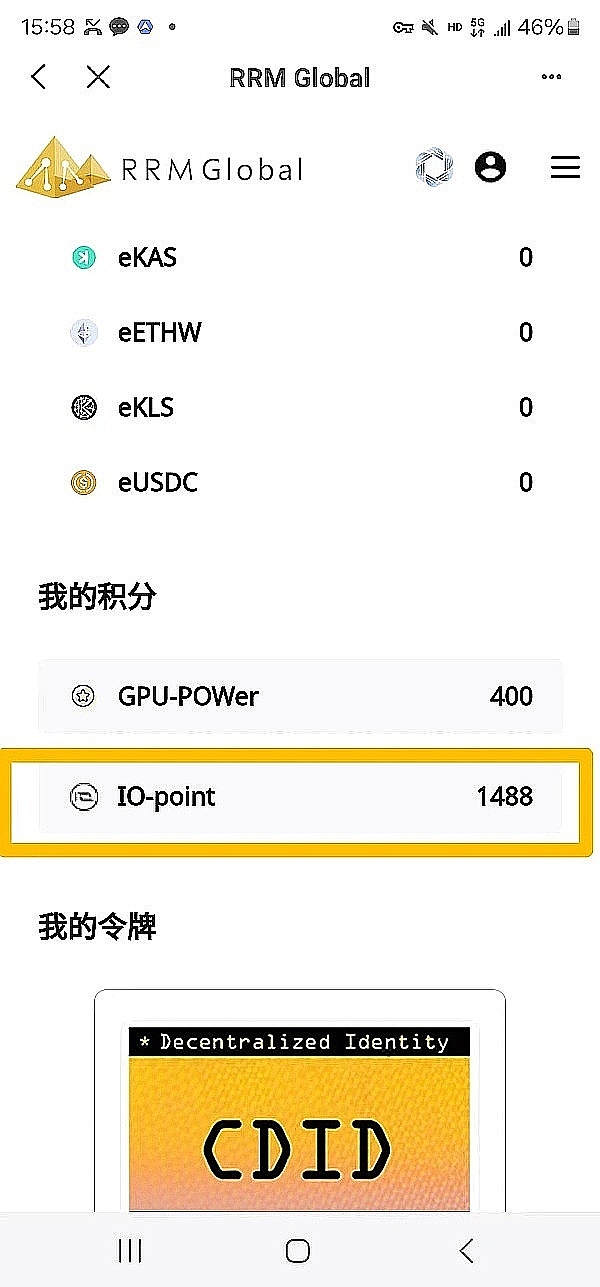Open the eETHW token row

[x=300, y=332]
